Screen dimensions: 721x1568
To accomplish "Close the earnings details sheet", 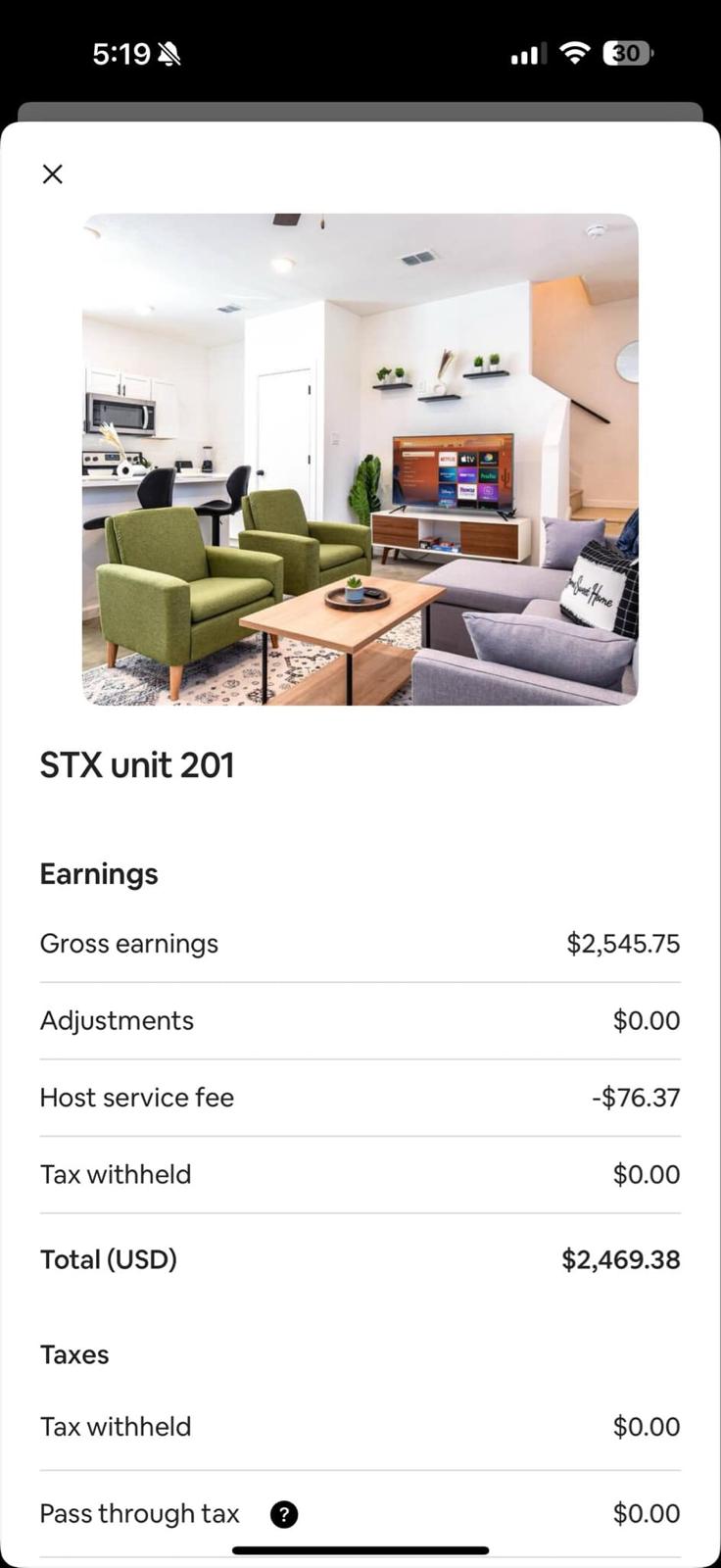I will pos(53,174).
